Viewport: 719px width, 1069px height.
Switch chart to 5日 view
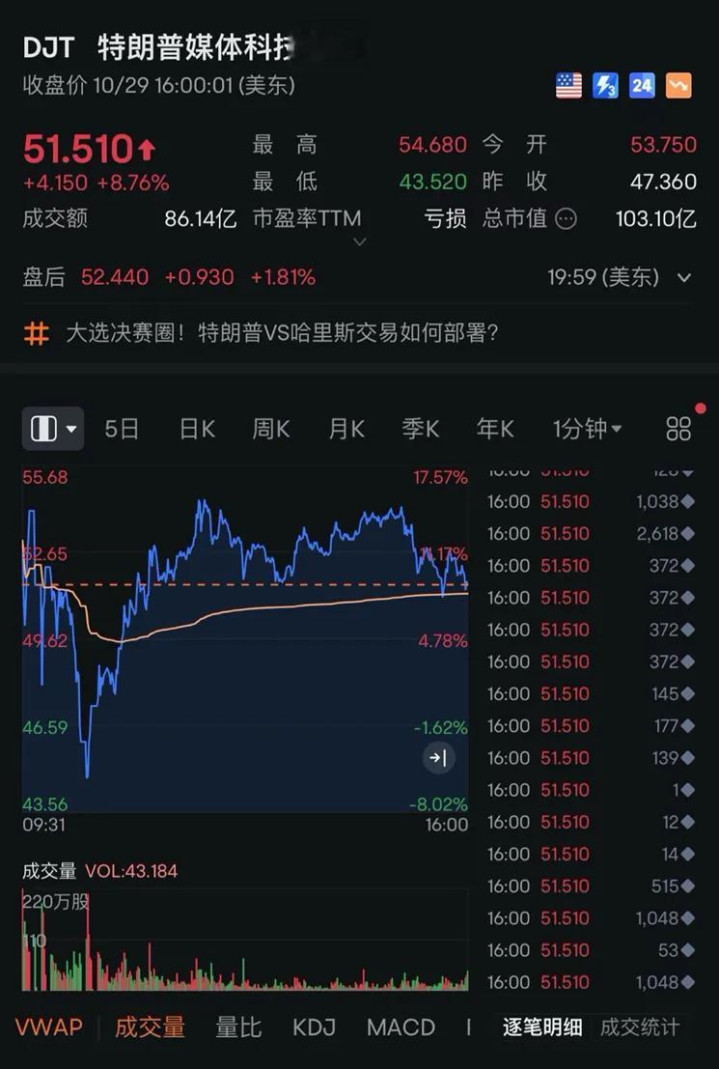122,429
